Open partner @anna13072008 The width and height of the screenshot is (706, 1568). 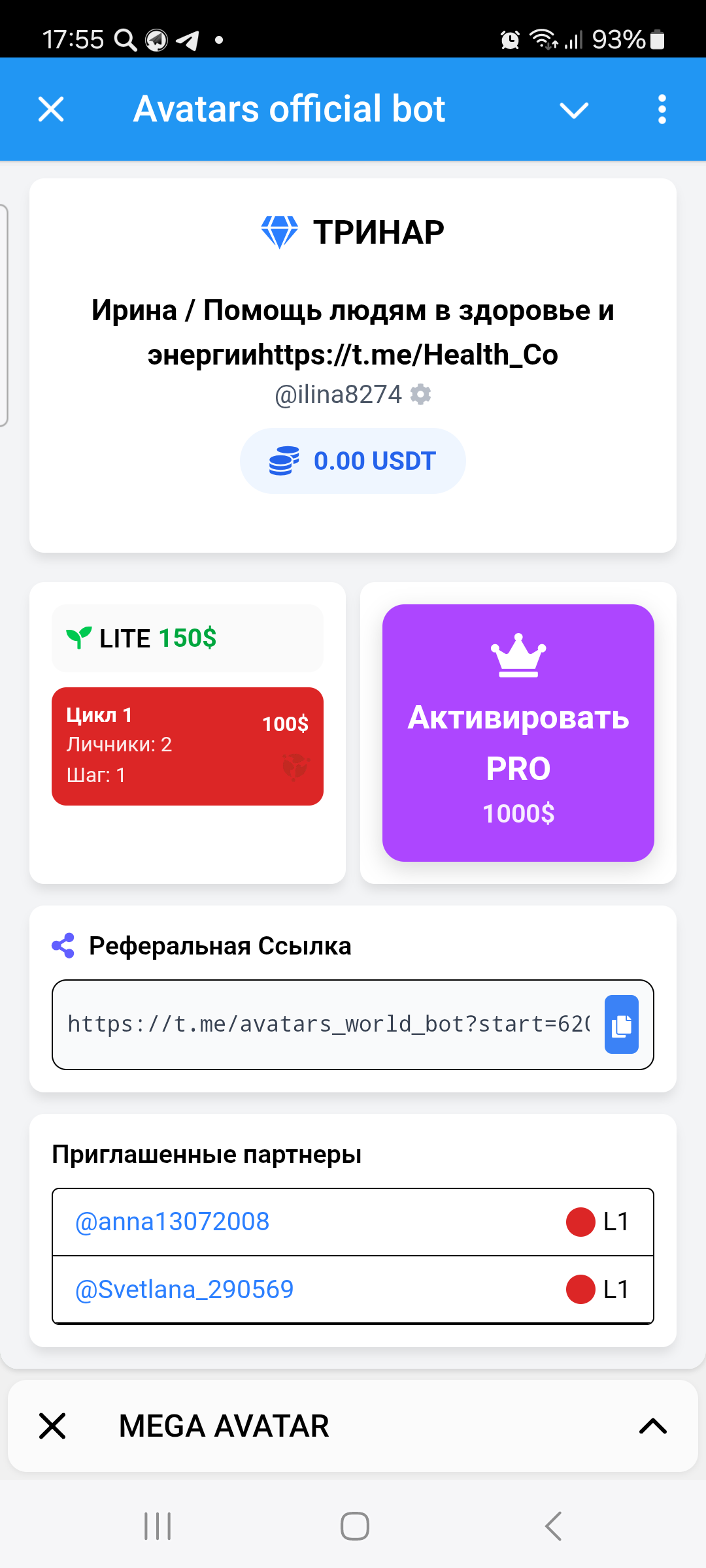pos(172,1222)
